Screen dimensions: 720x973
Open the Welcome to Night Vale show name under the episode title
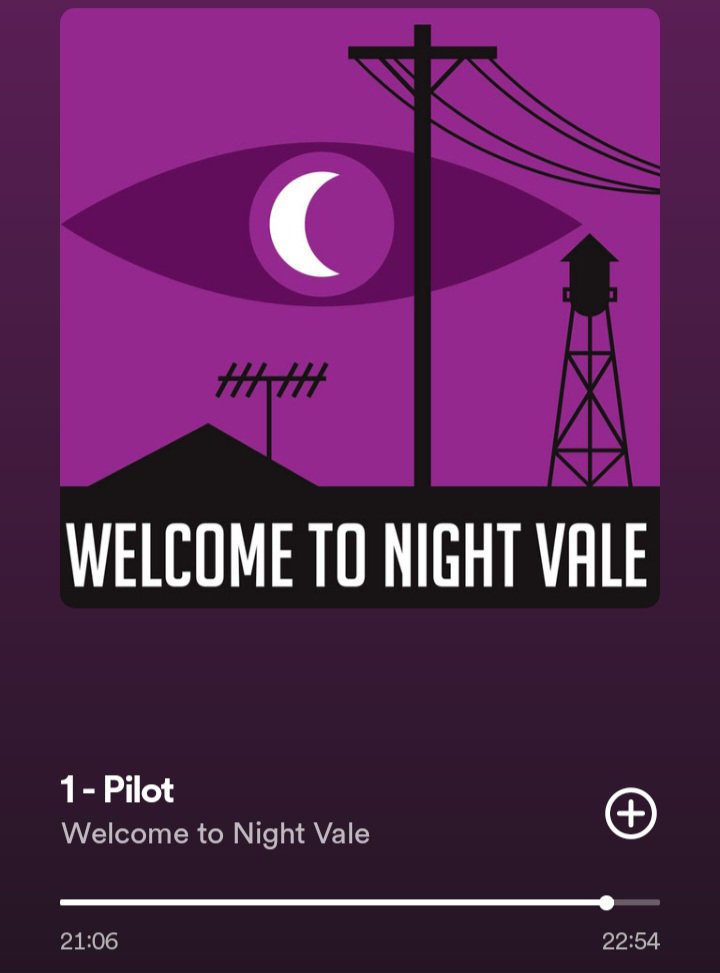coord(215,833)
